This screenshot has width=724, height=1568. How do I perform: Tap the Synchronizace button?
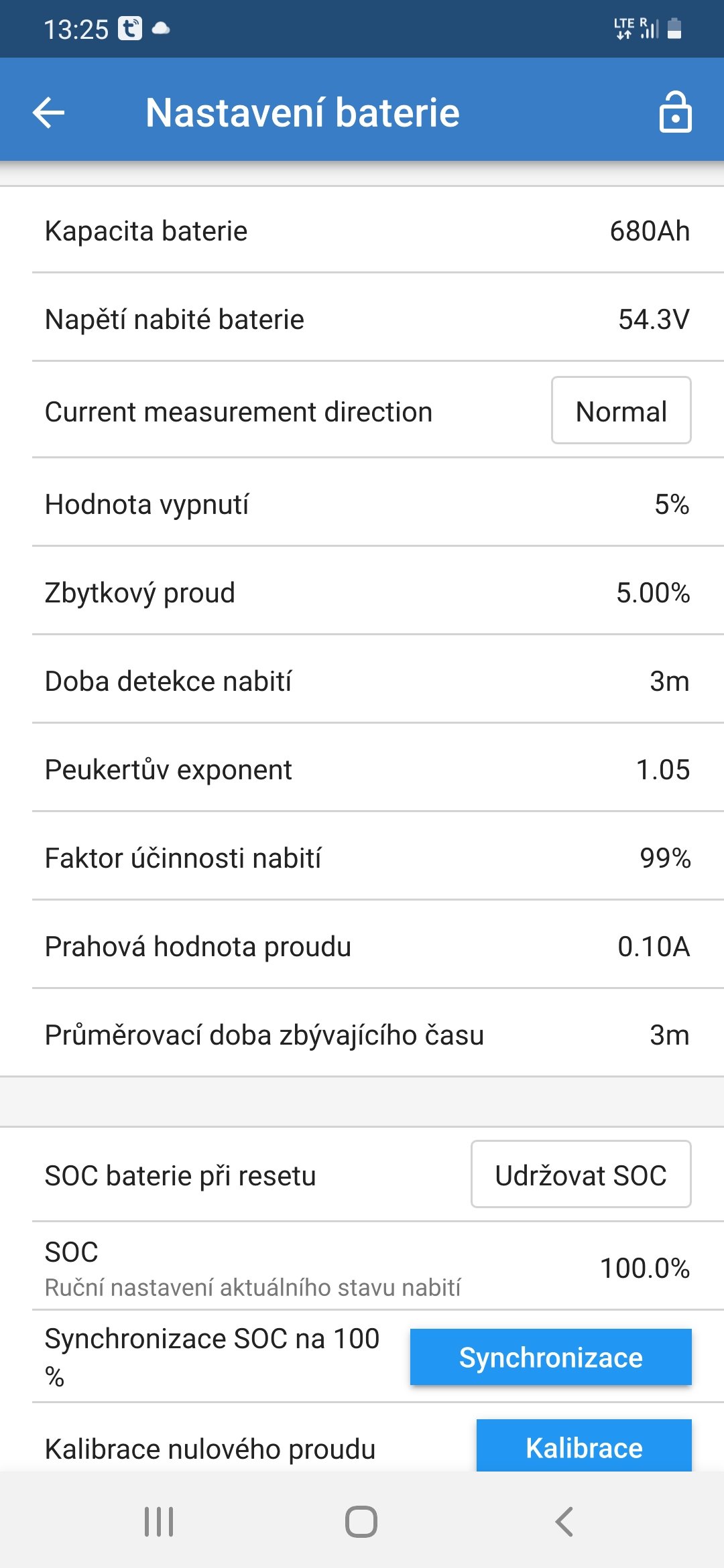(550, 1357)
